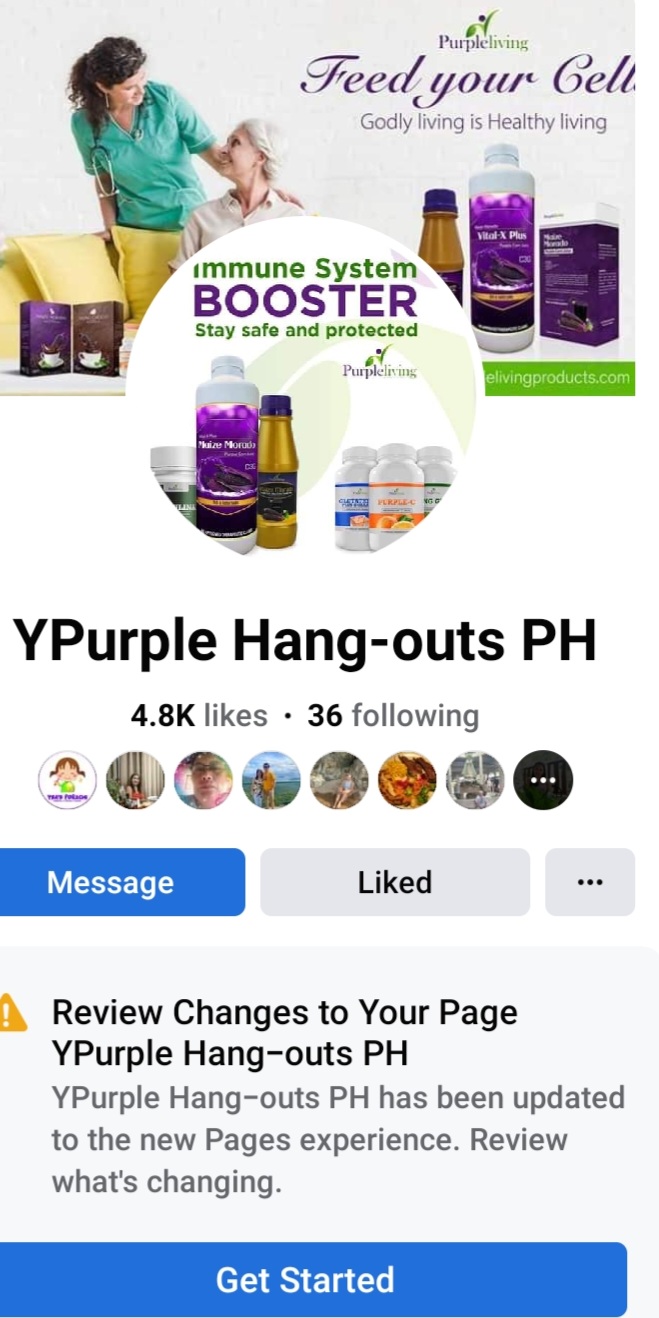The width and height of the screenshot is (659, 1318).
Task: Show more followers via the dark ellipsis avatar
Action: (543, 780)
